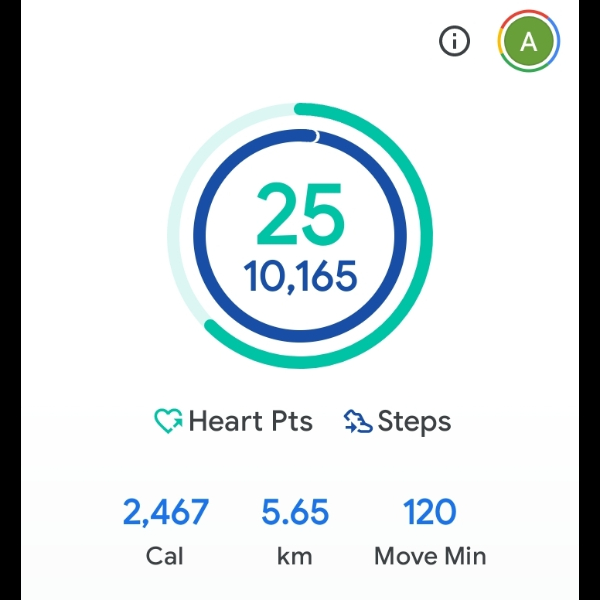Open the info icon
This screenshot has width=600, height=600.
(x=455, y=42)
